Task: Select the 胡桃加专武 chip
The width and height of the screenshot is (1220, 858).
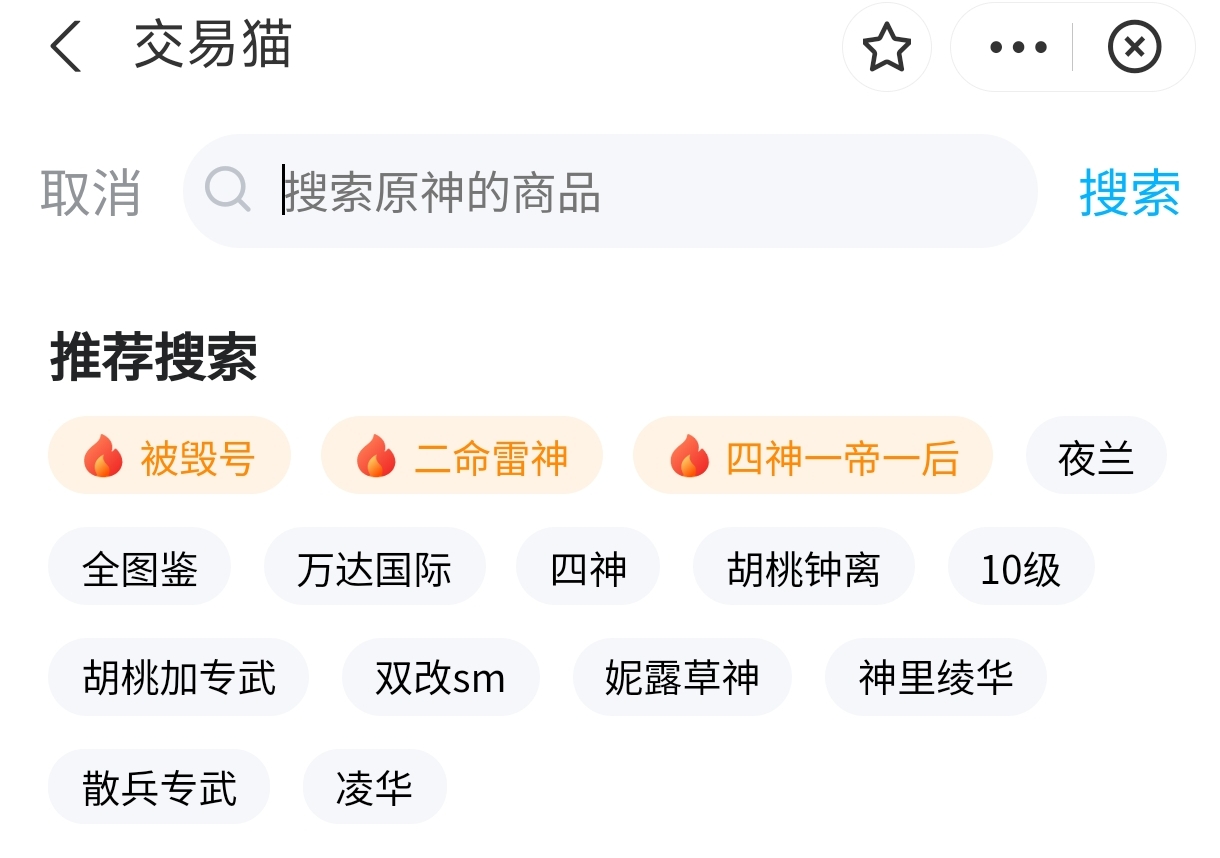Action: click(178, 678)
